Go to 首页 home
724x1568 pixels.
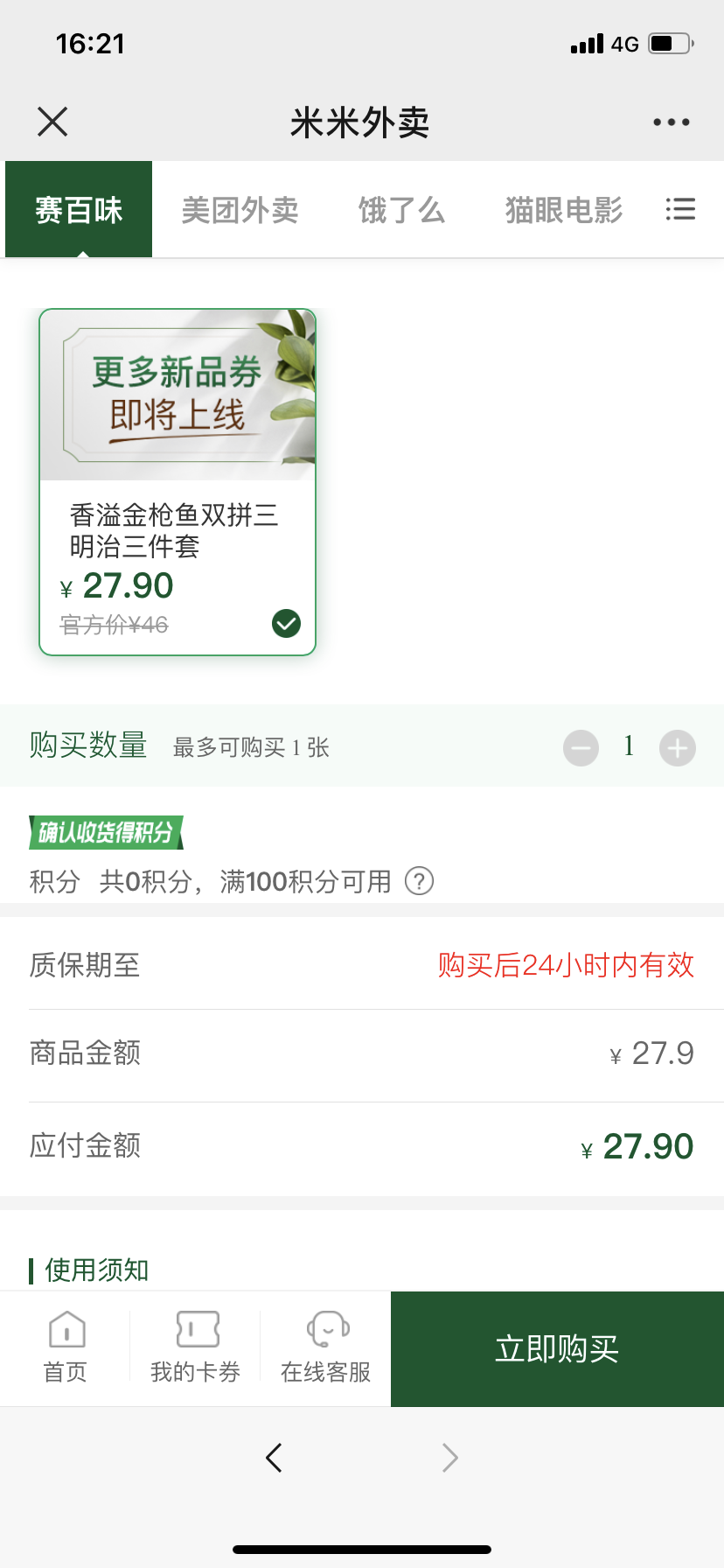pyautogui.click(x=66, y=1347)
